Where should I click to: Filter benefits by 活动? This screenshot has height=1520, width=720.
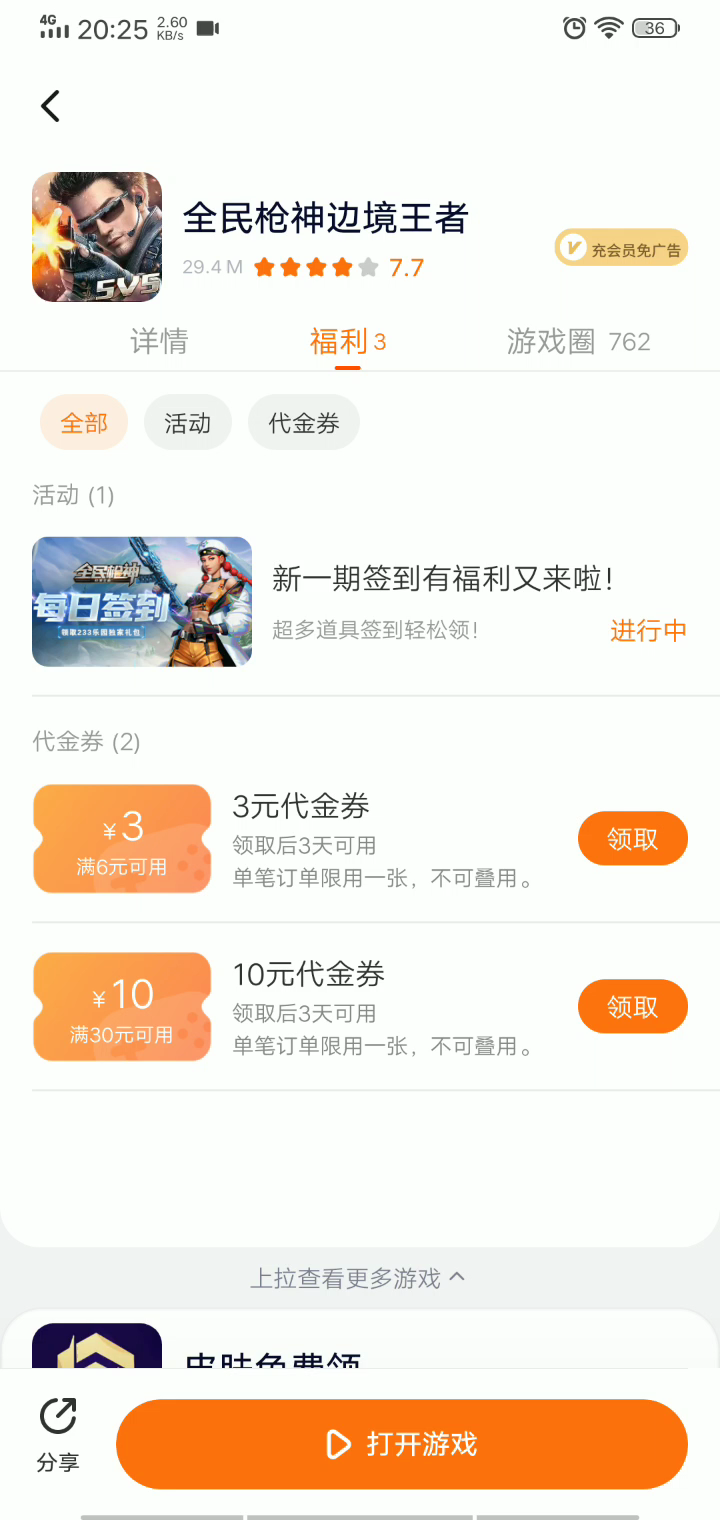click(x=188, y=423)
